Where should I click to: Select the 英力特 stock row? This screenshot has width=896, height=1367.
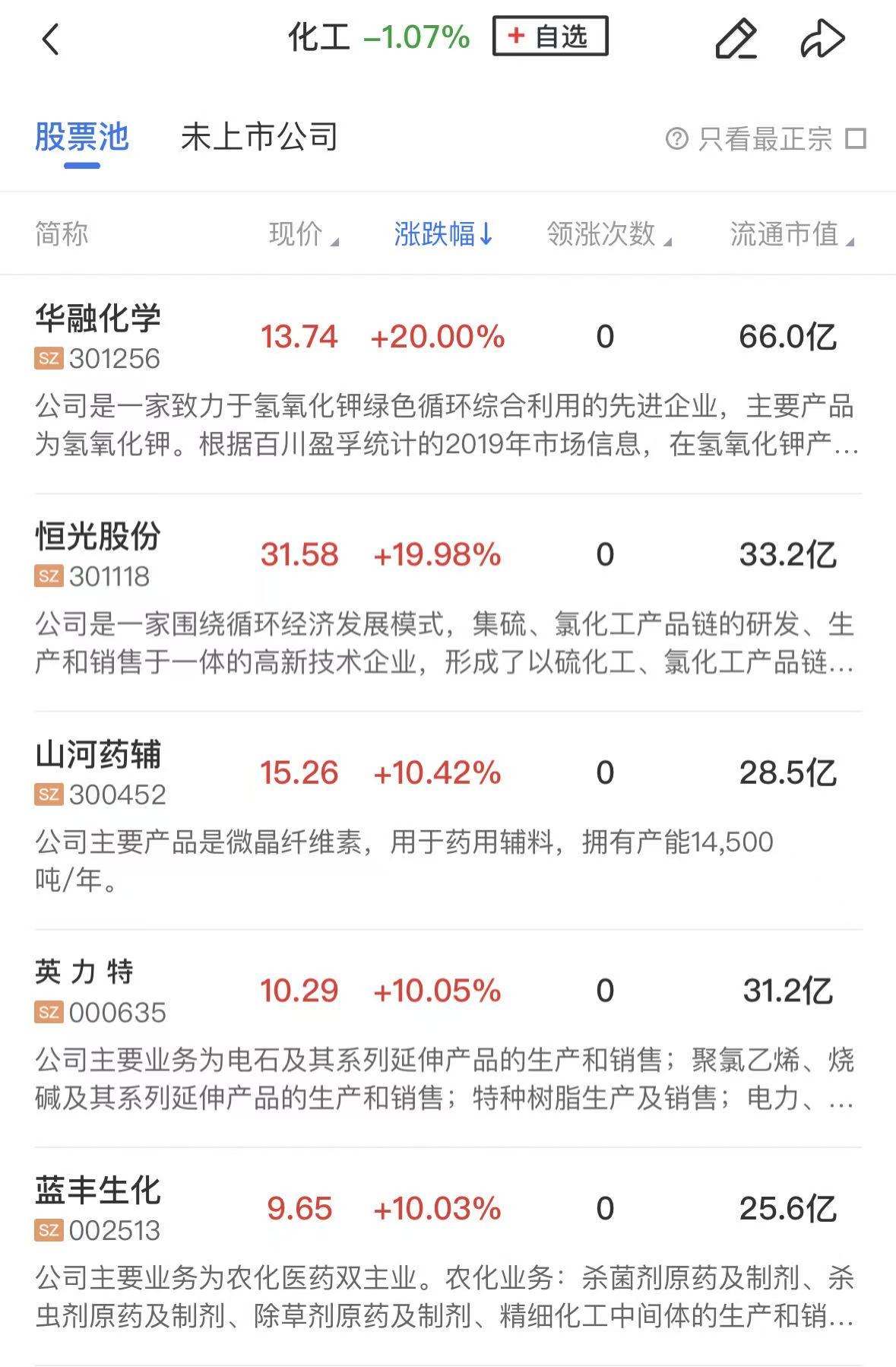click(x=85, y=973)
